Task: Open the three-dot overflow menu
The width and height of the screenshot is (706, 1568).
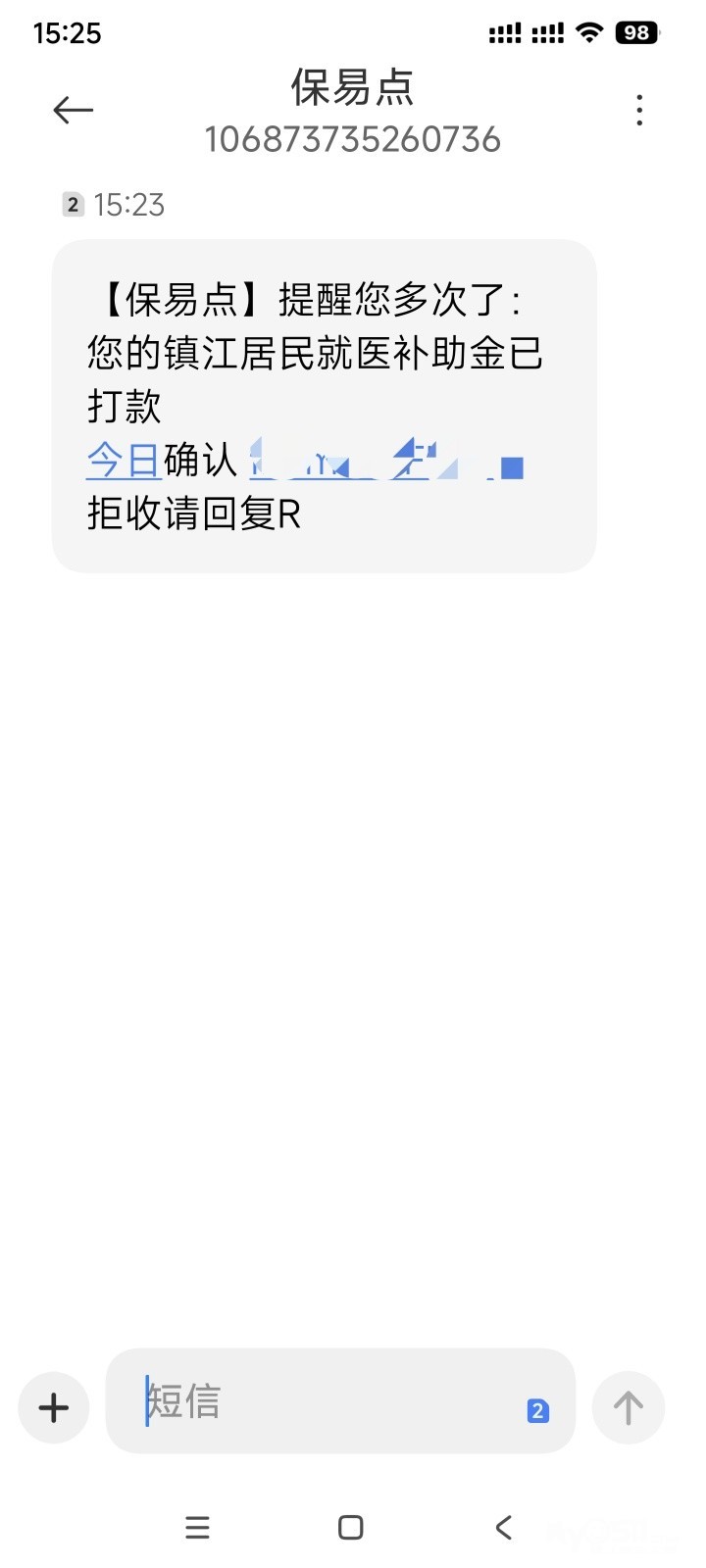Action: [x=639, y=110]
